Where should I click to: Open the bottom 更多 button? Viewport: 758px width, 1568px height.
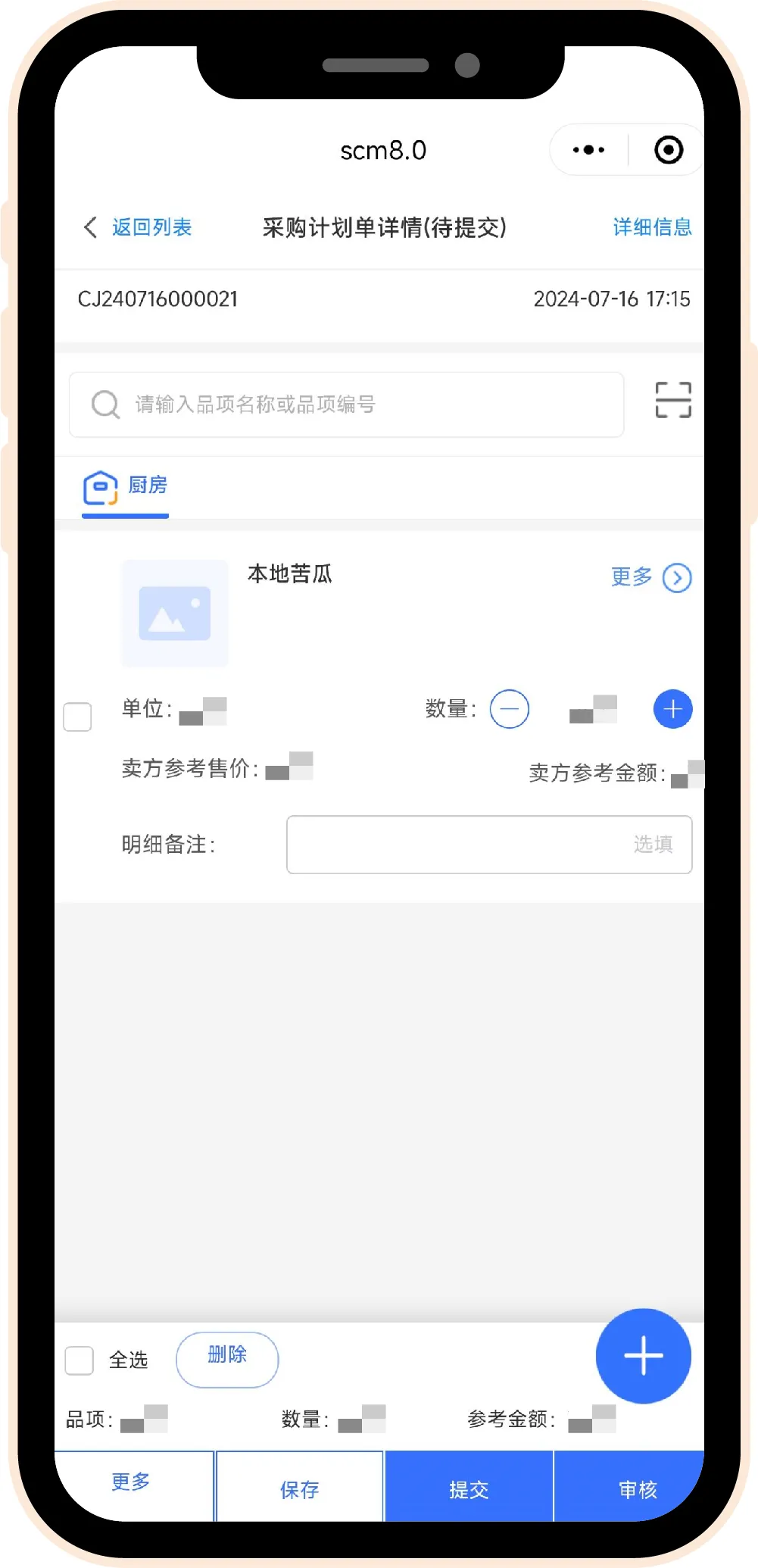(x=133, y=1485)
